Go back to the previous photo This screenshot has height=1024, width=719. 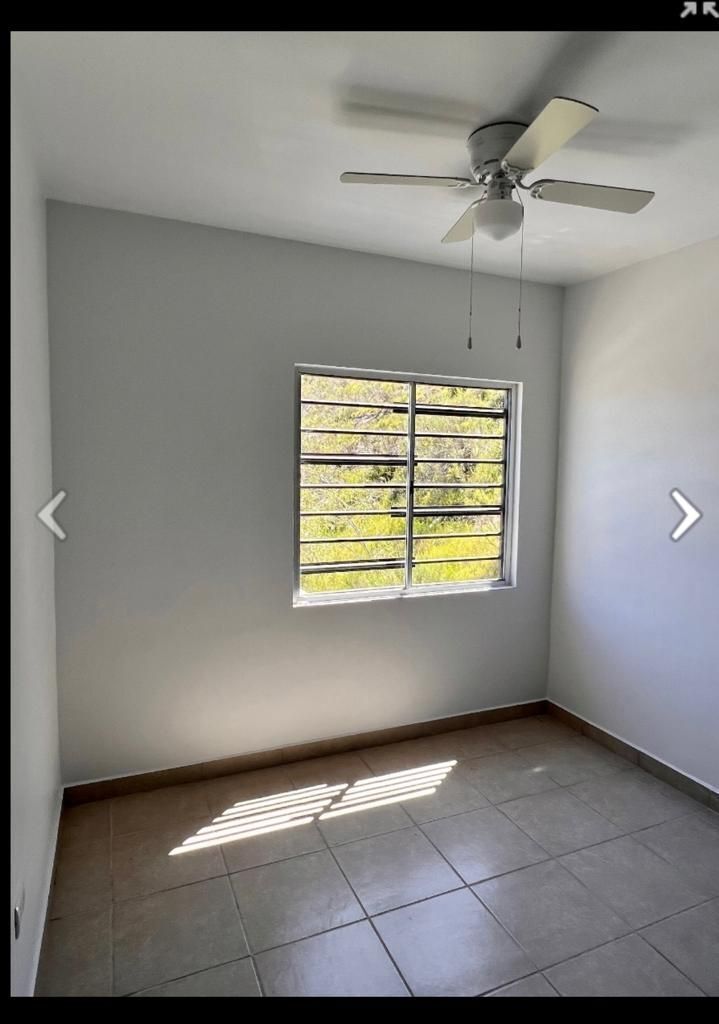pos(52,515)
